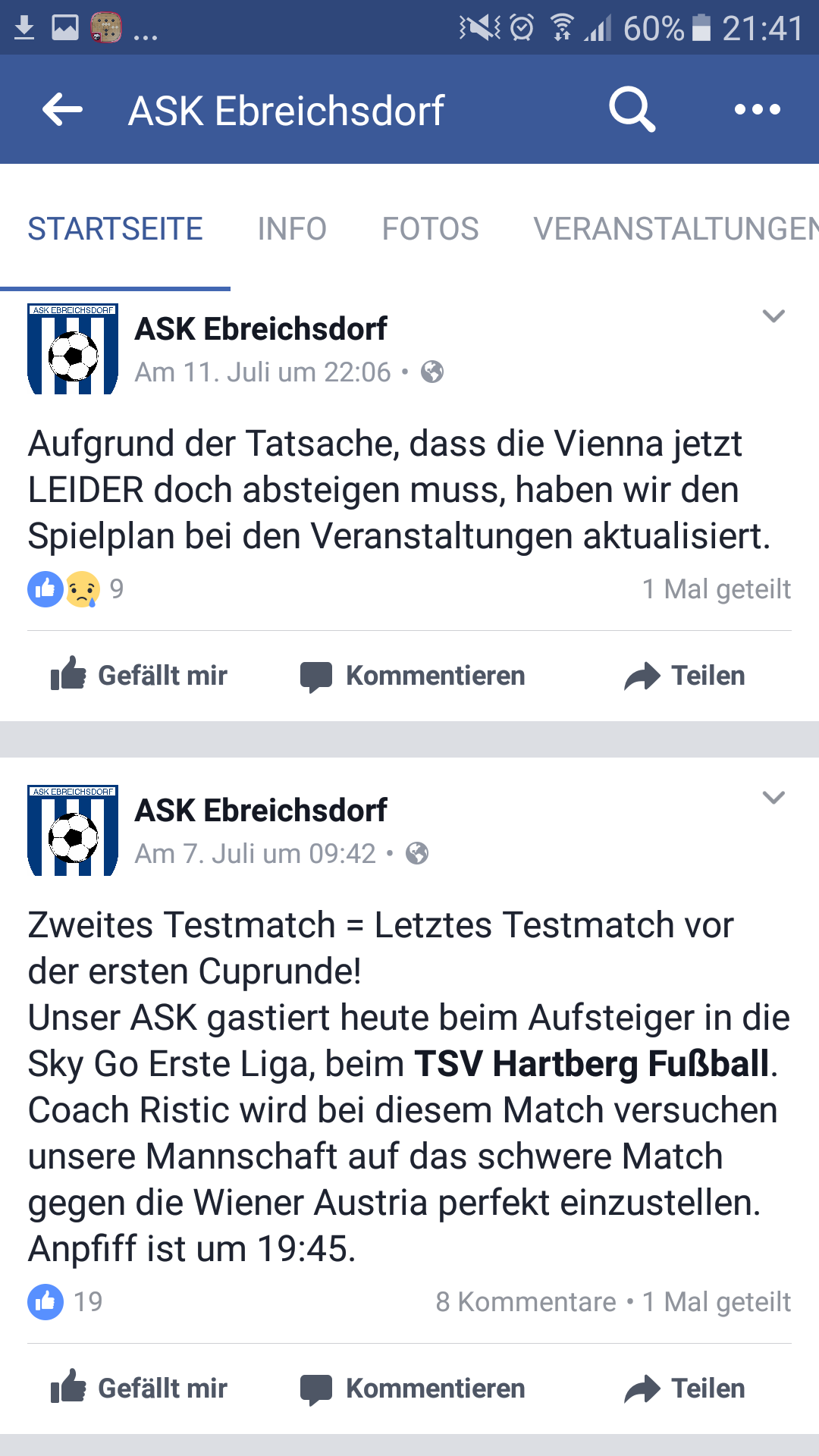Open the three-dot overflow menu
Viewport: 819px width, 1456px height.
[x=758, y=110]
